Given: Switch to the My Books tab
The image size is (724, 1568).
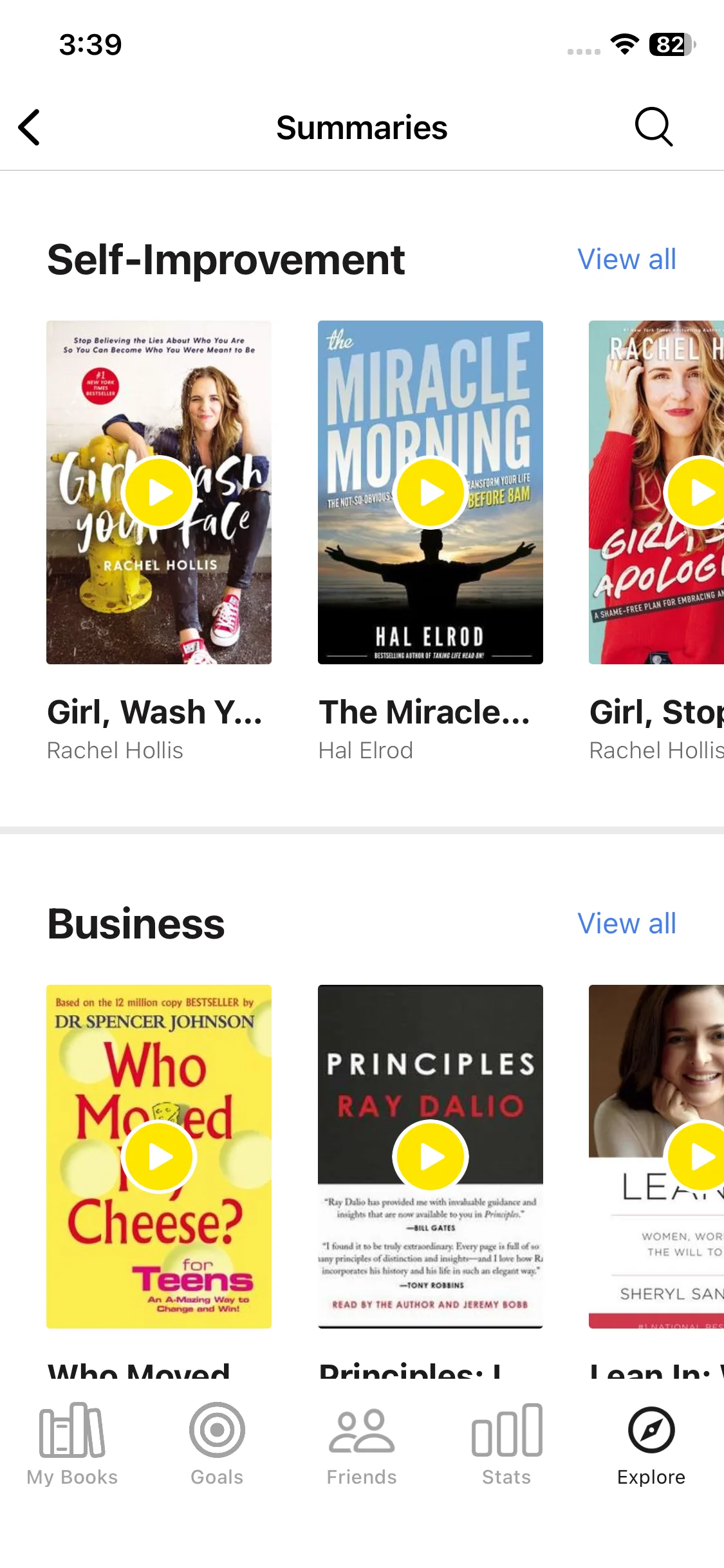Looking at the screenshot, I should [72, 1441].
